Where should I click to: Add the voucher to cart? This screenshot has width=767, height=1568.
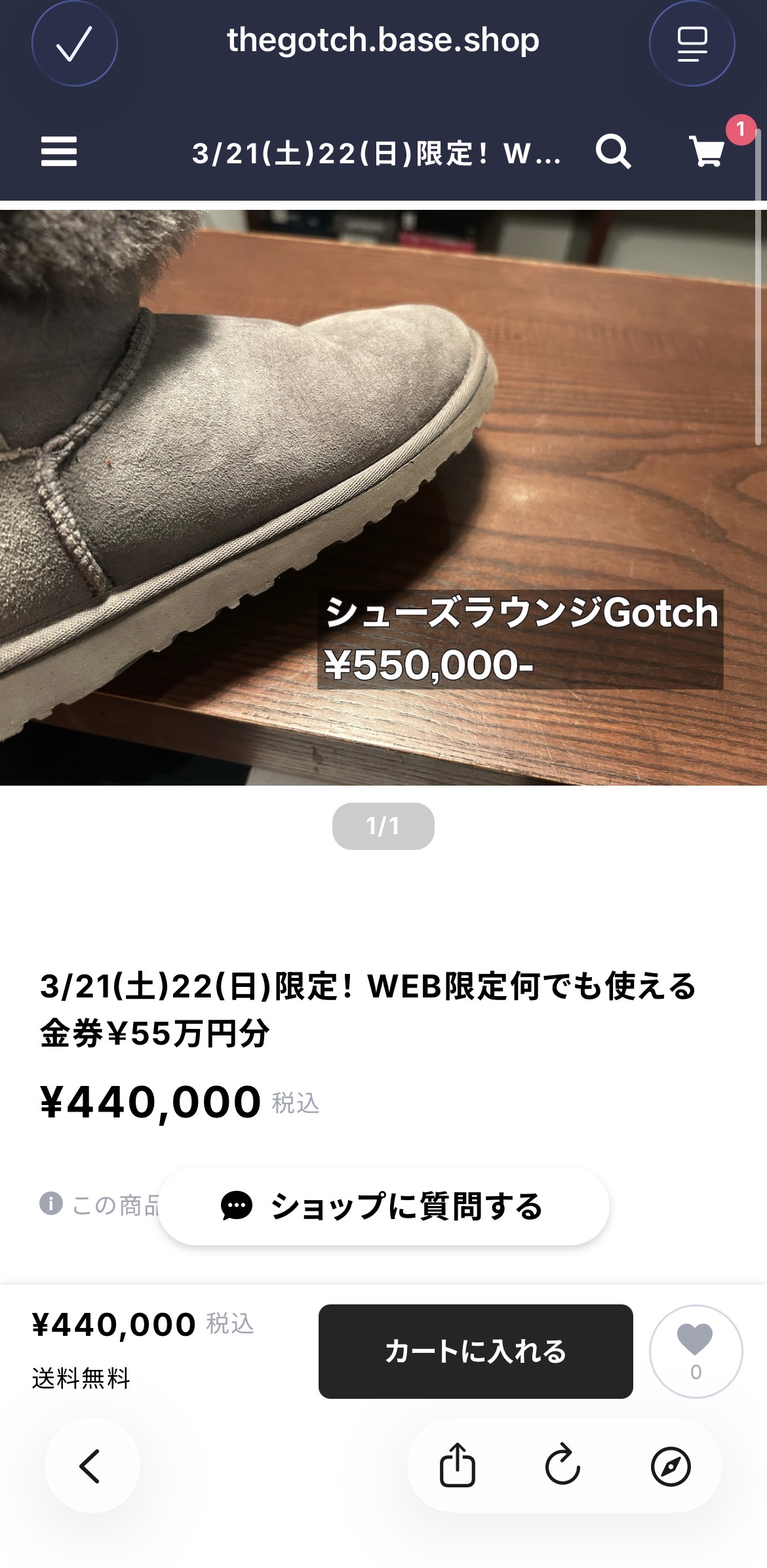[x=475, y=1351]
